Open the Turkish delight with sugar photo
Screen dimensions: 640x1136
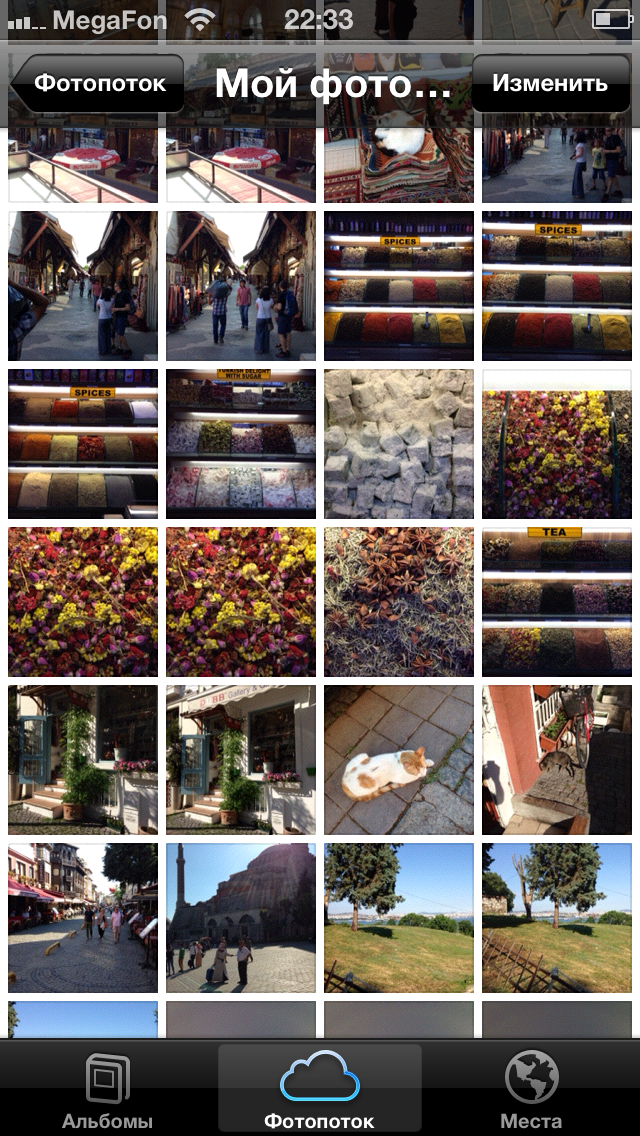pos(241,444)
